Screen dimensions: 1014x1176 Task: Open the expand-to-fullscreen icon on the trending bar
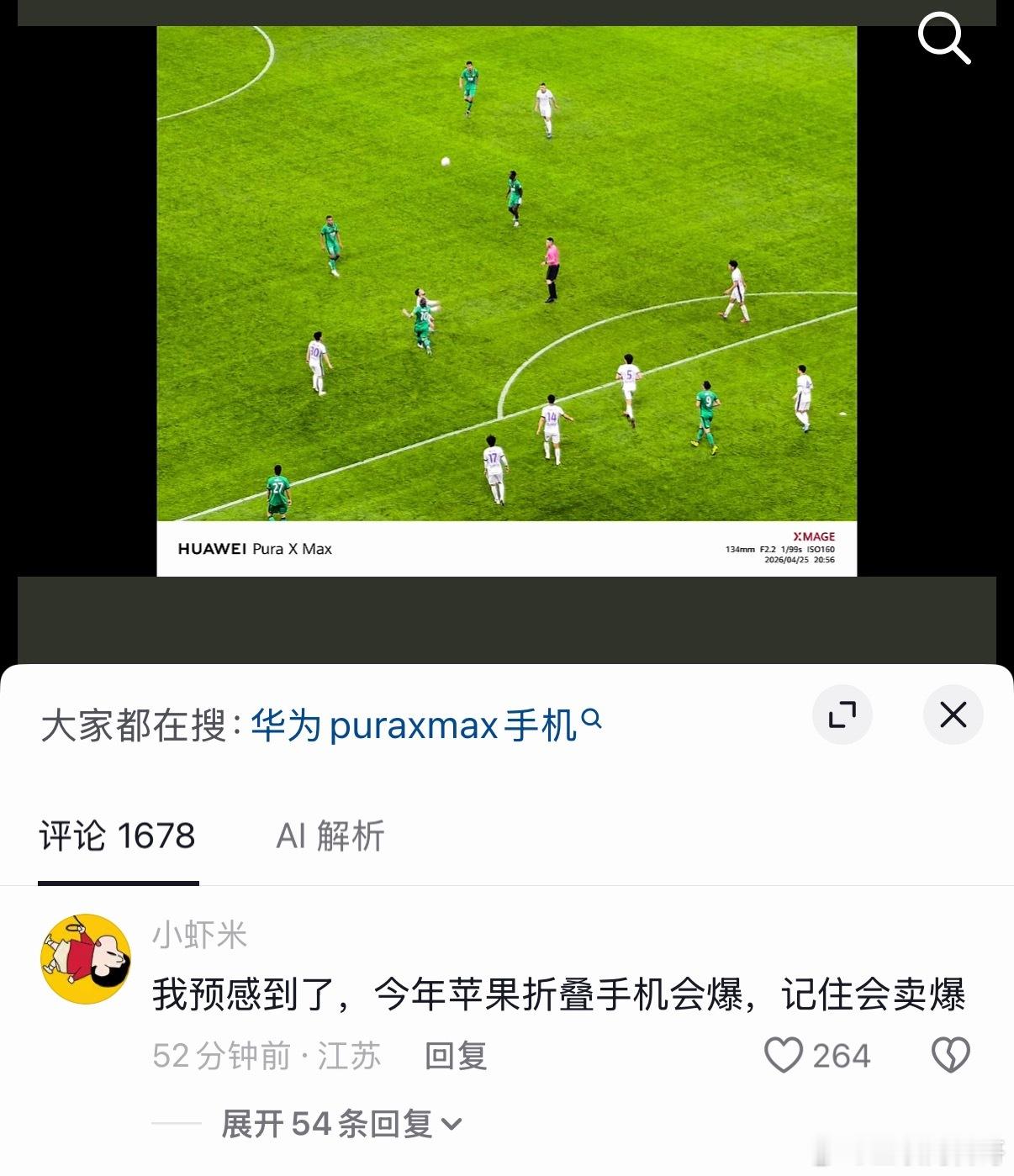point(843,714)
